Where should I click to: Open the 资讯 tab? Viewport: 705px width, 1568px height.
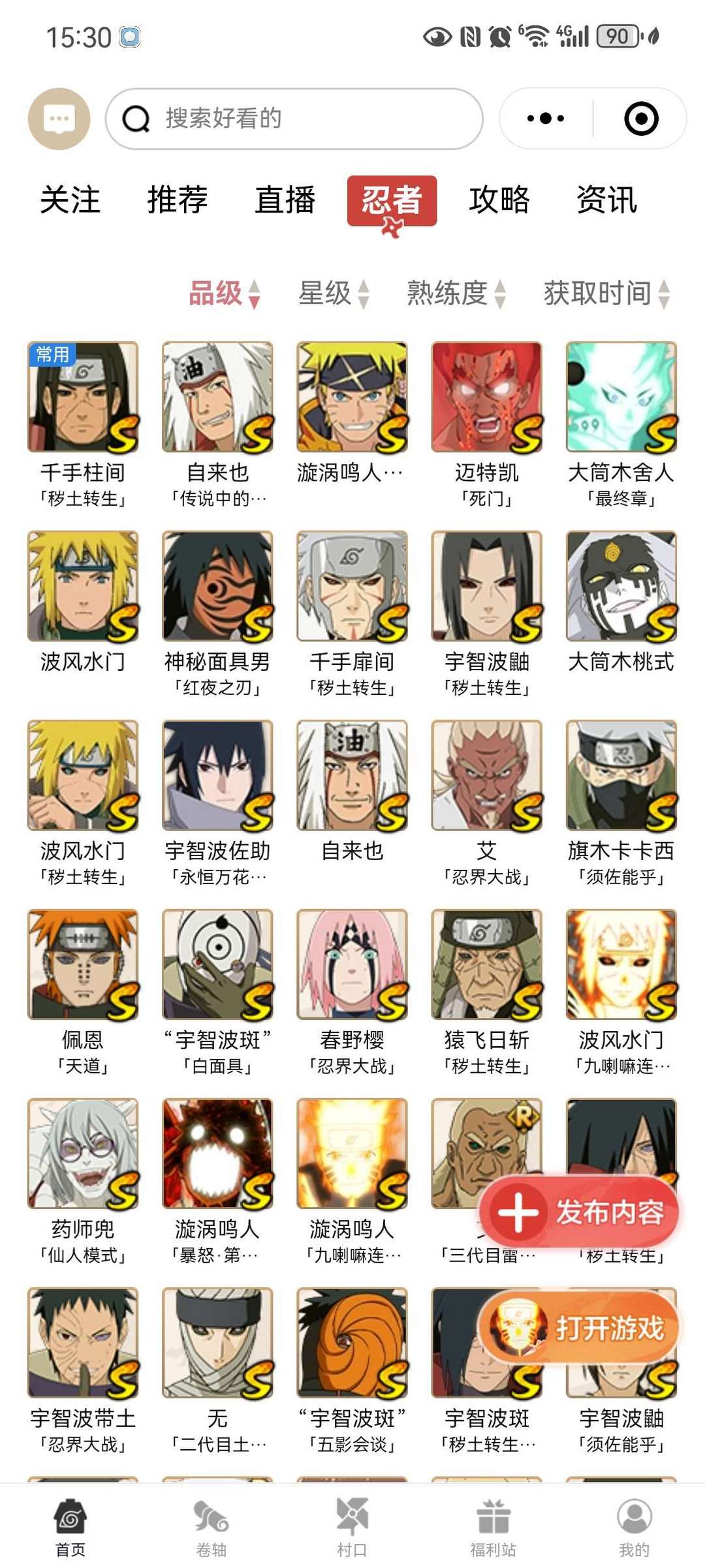click(606, 200)
